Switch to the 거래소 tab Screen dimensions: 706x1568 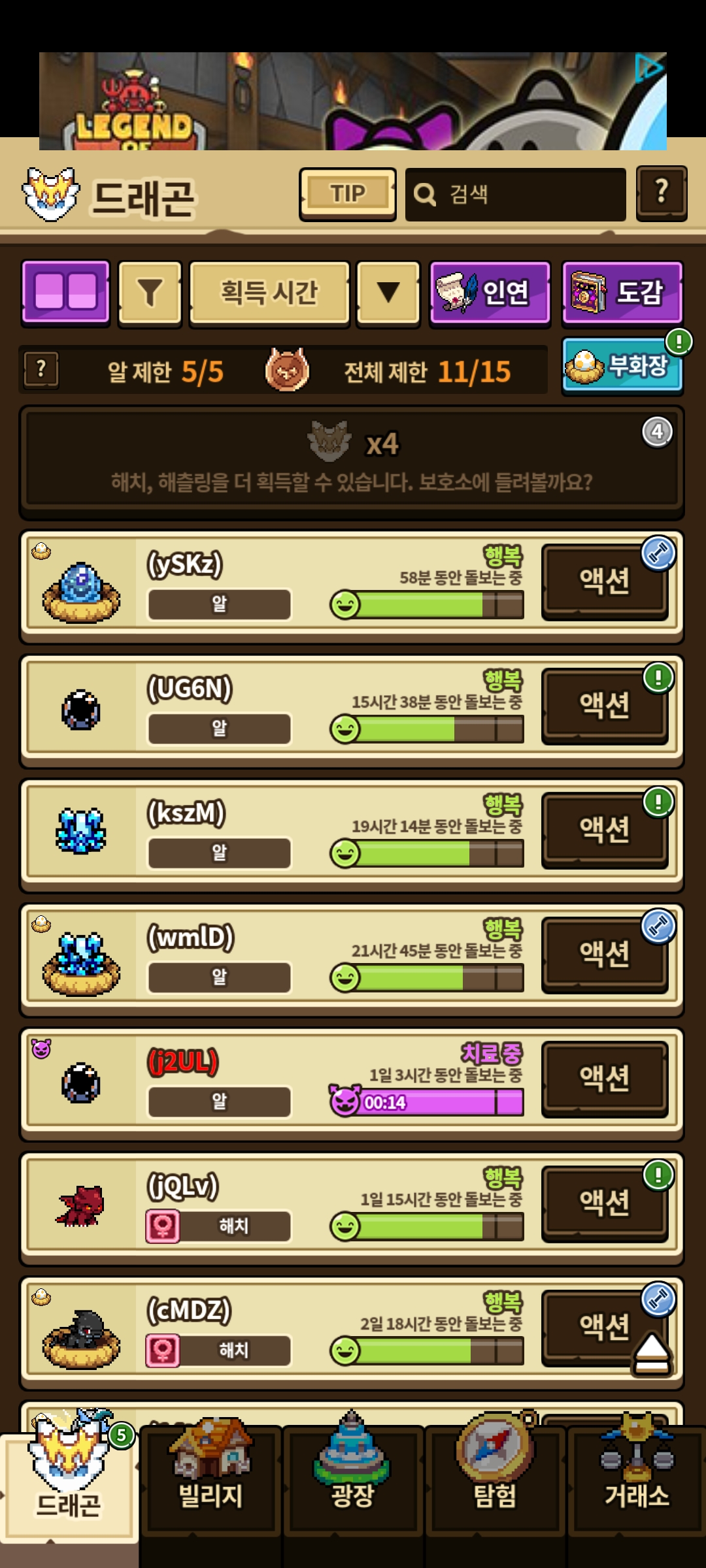point(636,1483)
